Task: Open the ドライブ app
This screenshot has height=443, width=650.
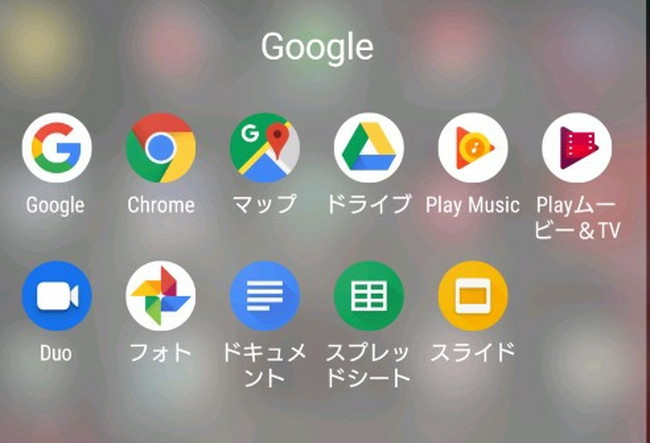Action: [368, 147]
